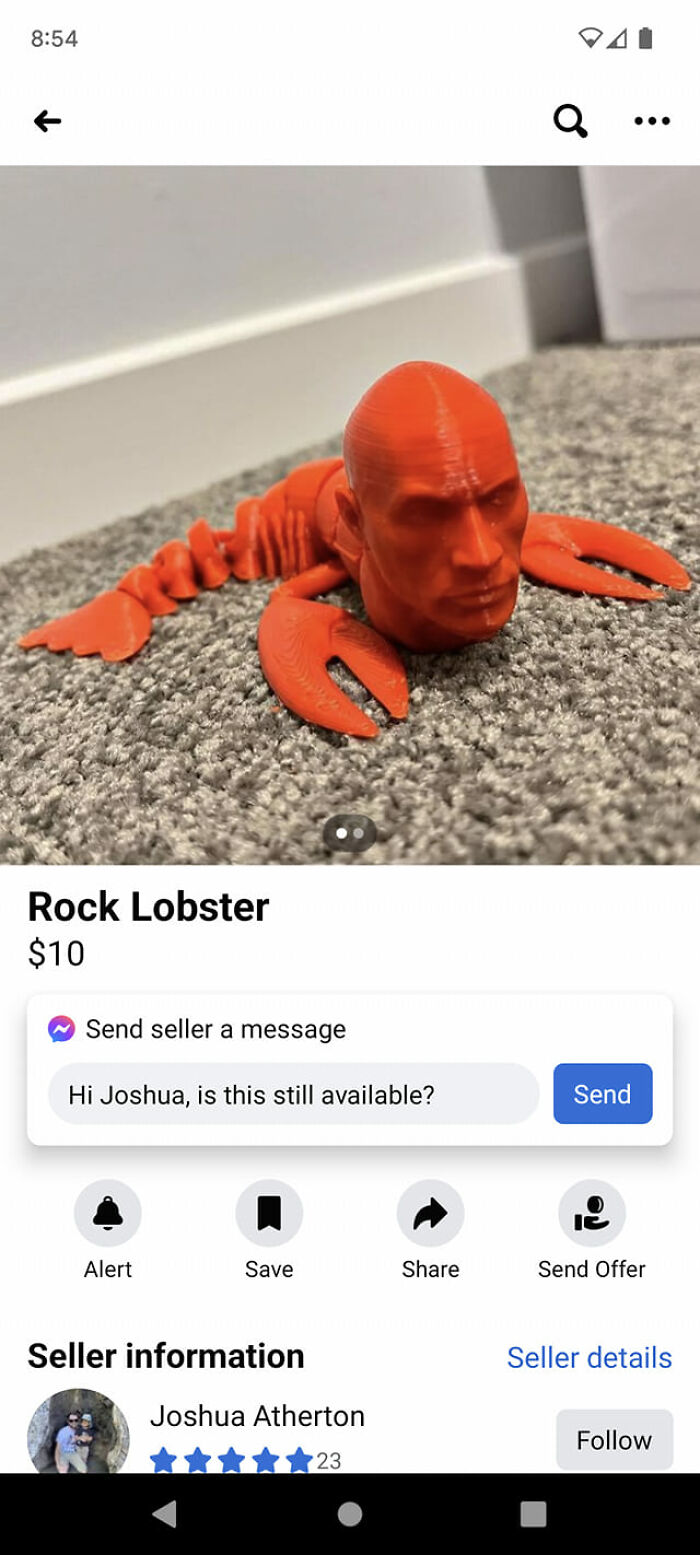Set an alert for this listing
700x1555 pixels.
108,1214
